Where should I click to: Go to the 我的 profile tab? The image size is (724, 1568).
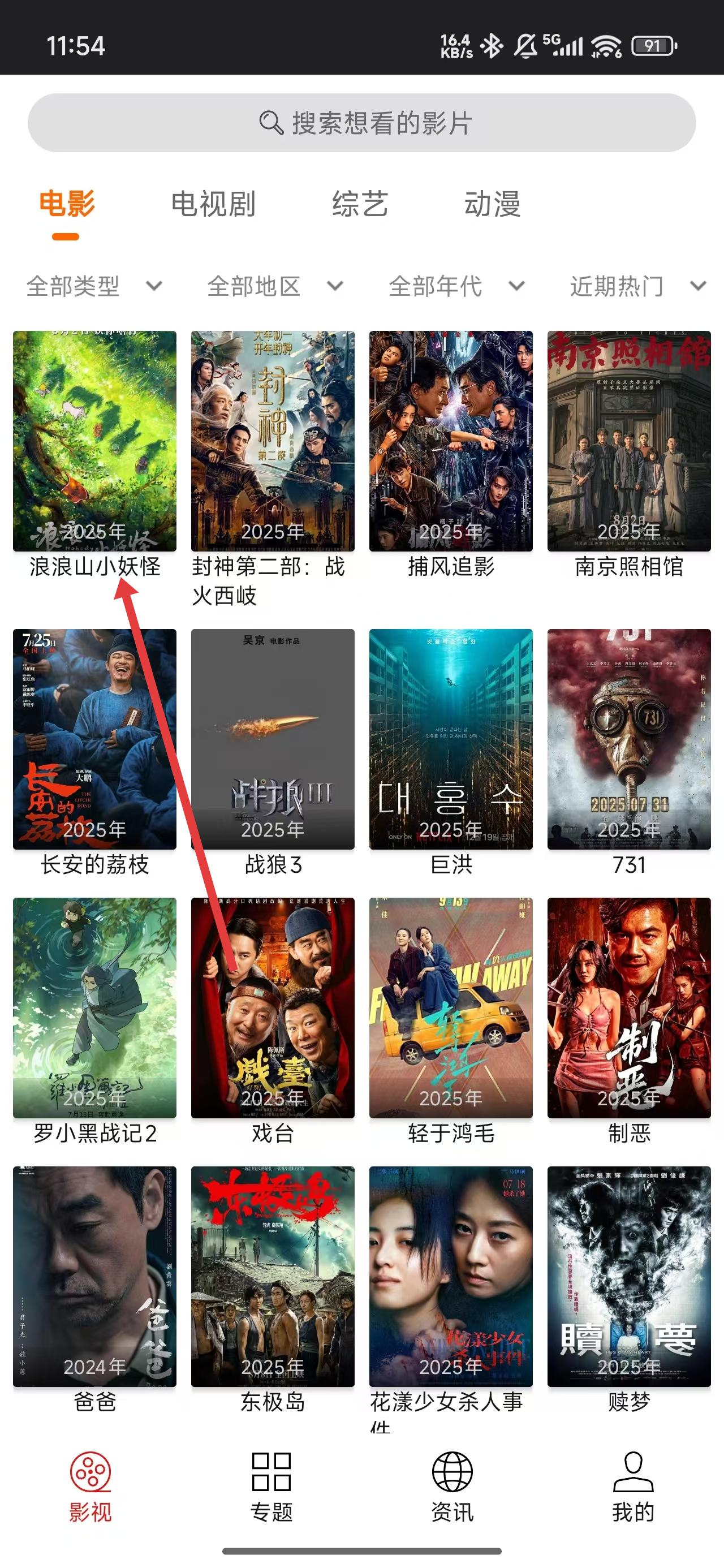(x=633, y=1487)
